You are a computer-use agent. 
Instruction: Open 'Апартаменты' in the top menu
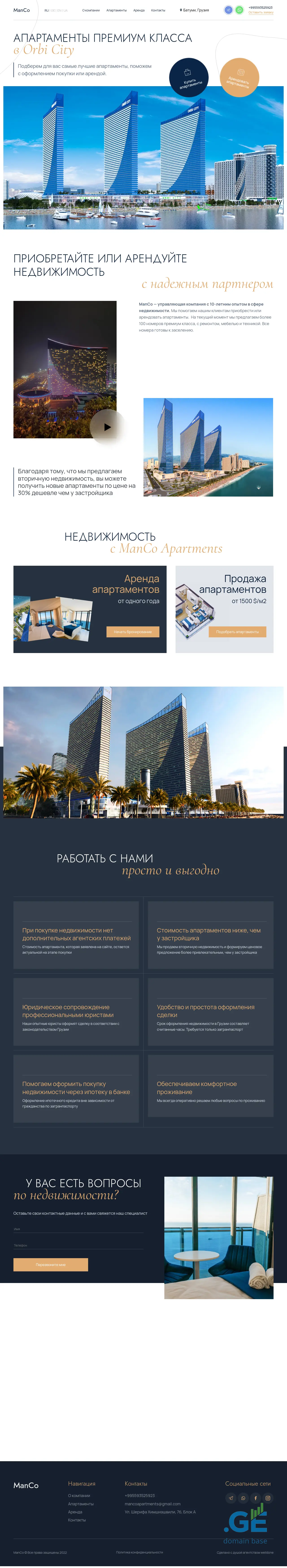(x=116, y=10)
